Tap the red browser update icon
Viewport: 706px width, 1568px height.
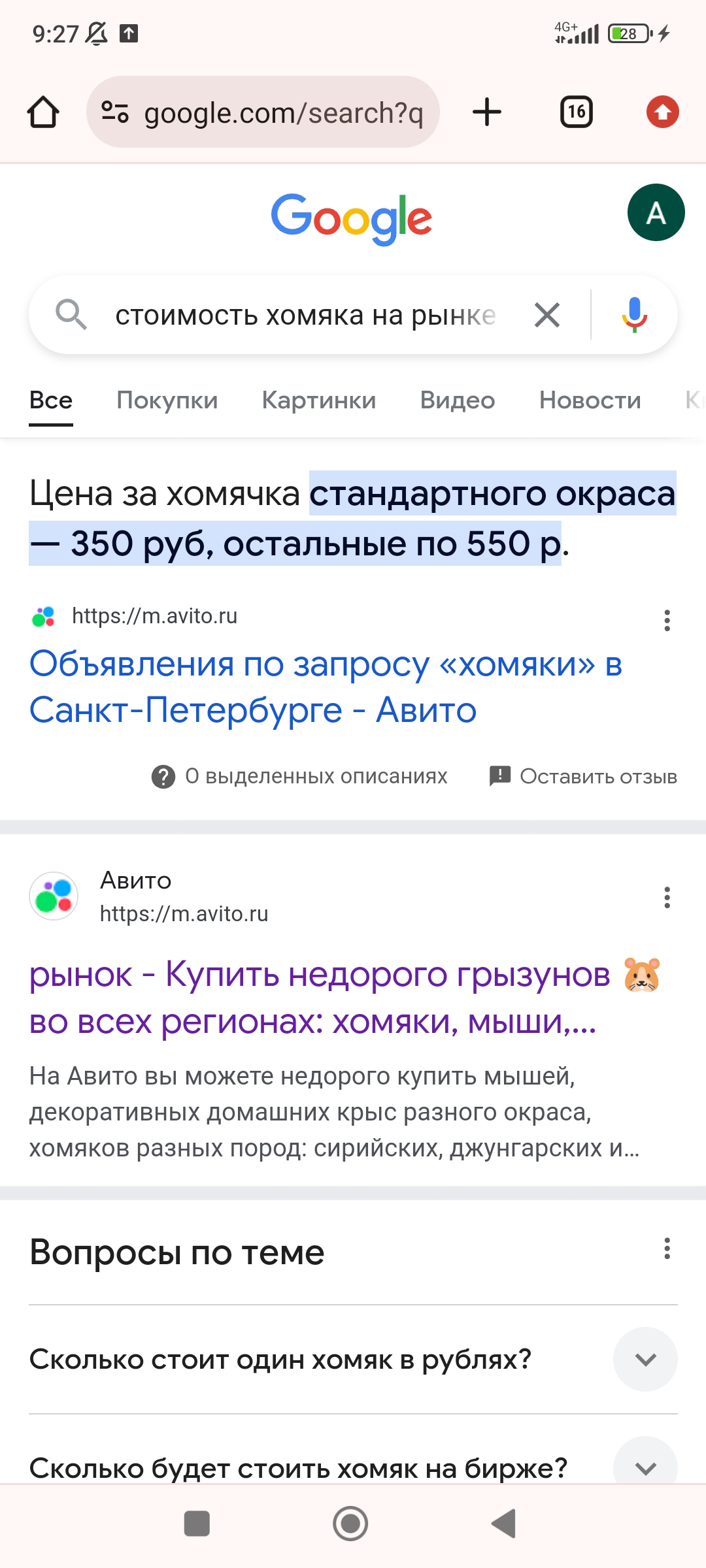663,112
